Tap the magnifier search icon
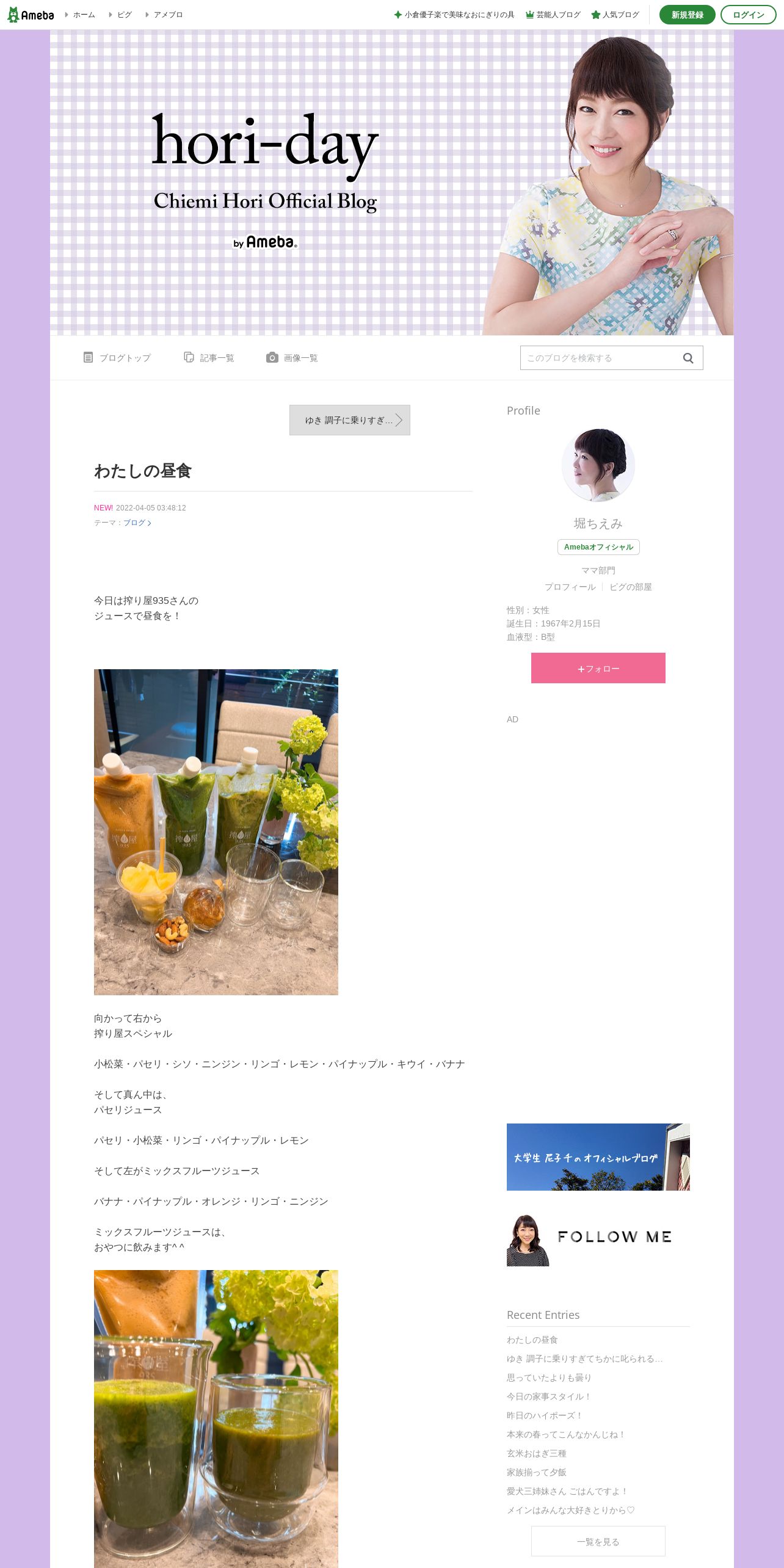Viewport: 784px width, 1568px height. pyautogui.click(x=688, y=358)
